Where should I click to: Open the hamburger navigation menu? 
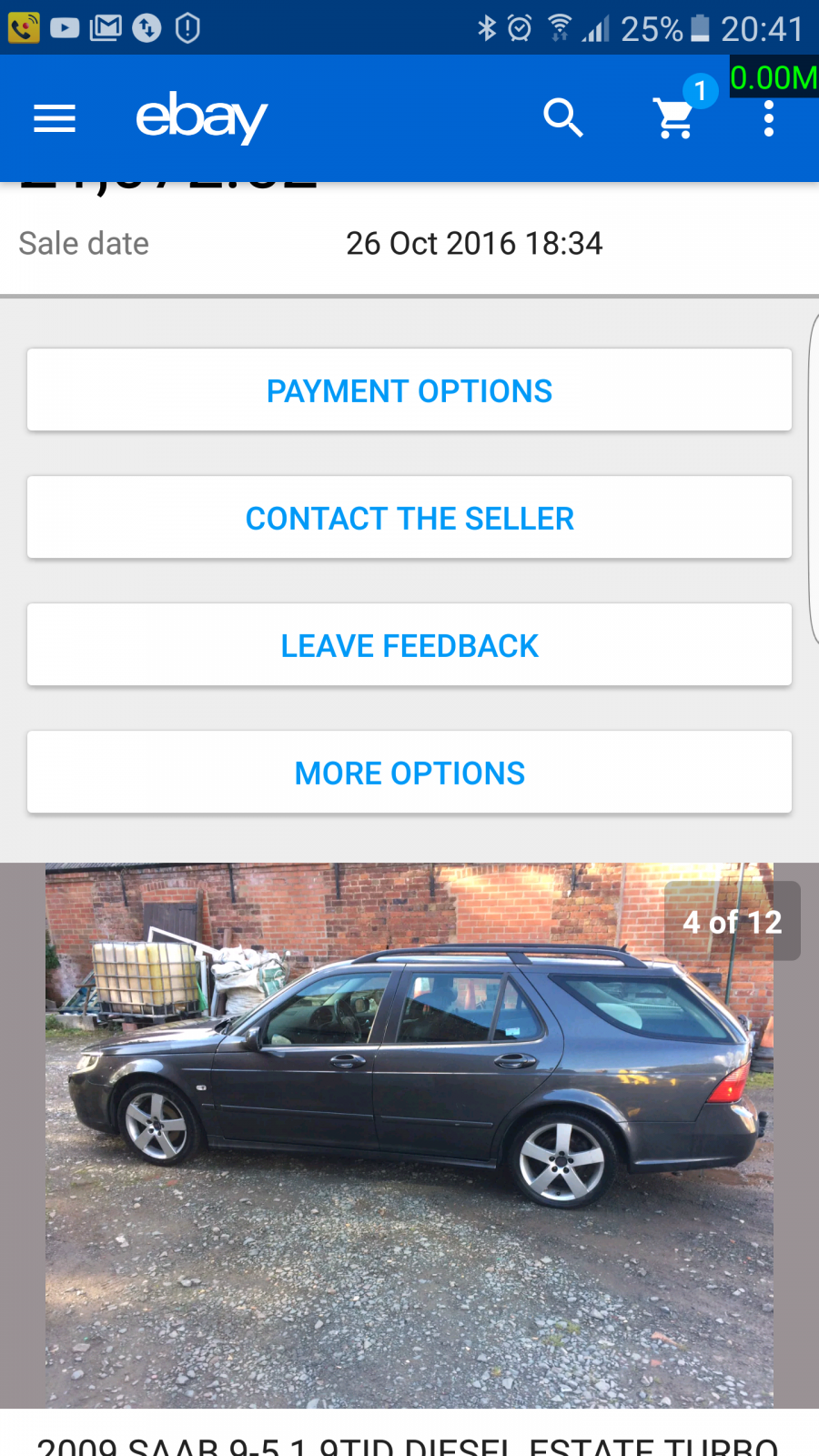coord(55,118)
